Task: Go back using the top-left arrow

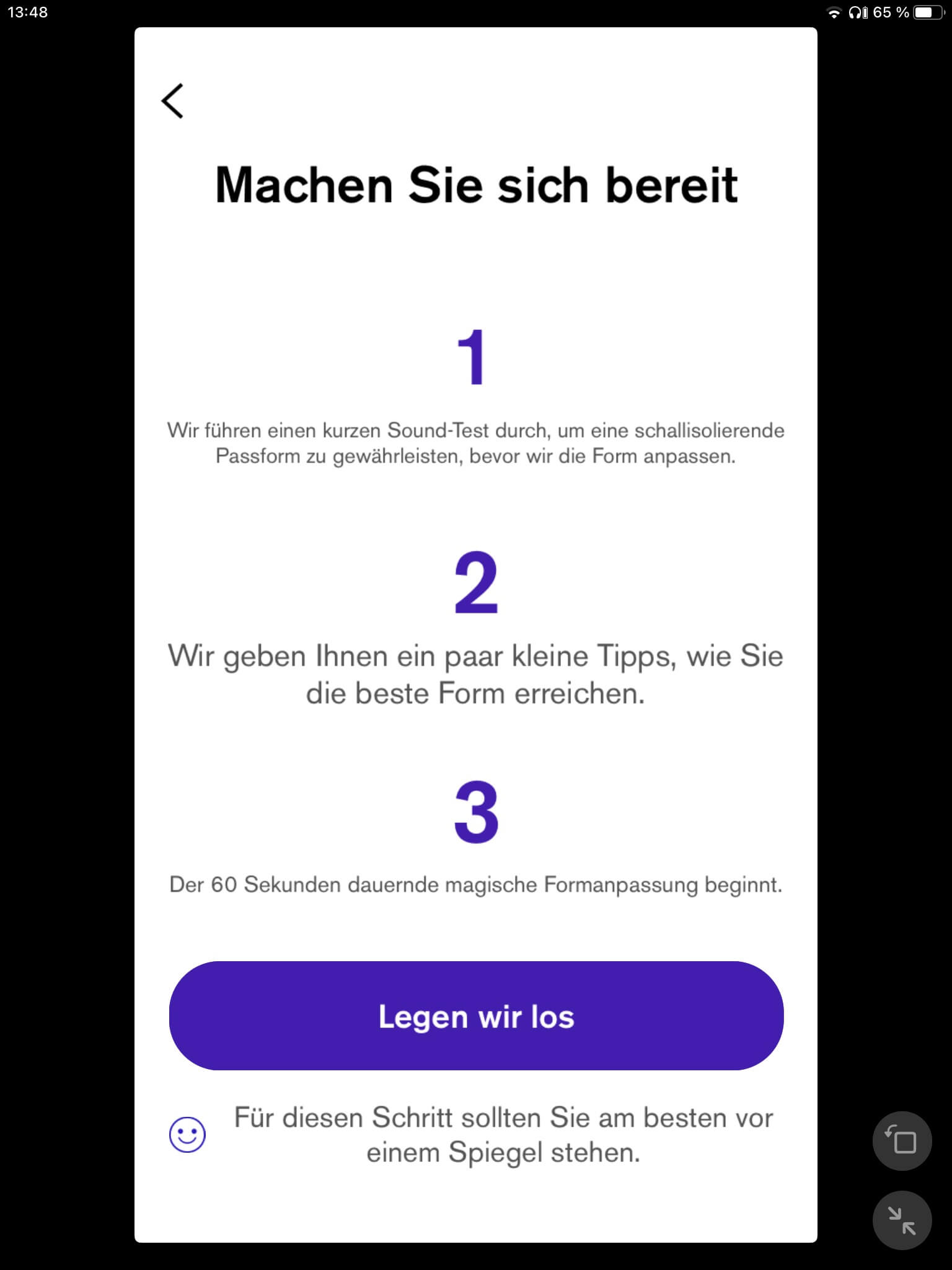Action: [172, 100]
